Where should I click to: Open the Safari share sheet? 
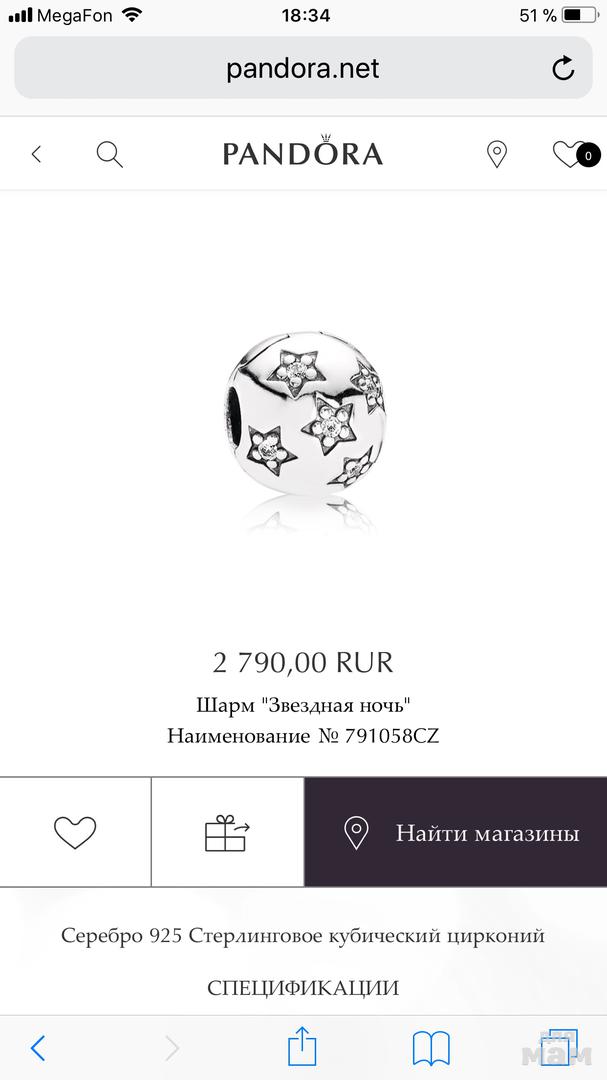click(x=302, y=1047)
